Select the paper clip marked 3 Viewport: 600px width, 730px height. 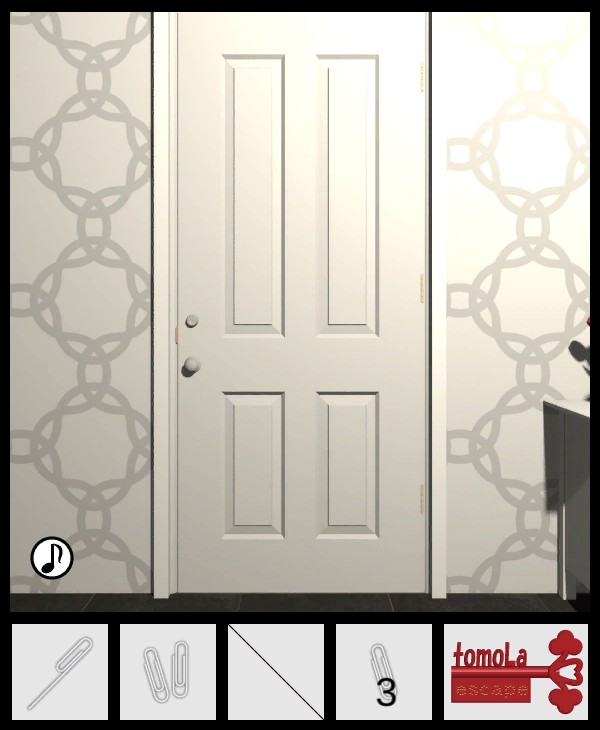(384, 672)
